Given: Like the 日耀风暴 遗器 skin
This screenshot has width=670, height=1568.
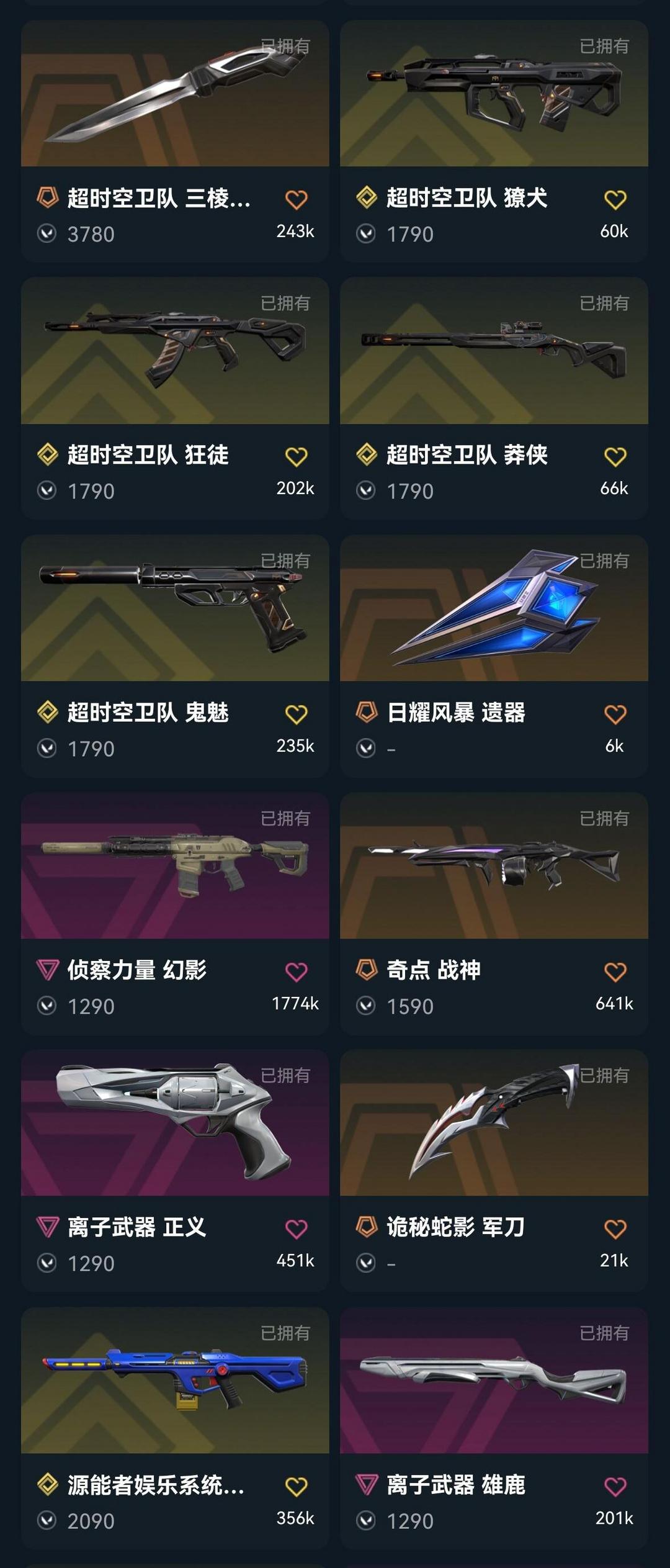Looking at the screenshot, I should point(615,714).
